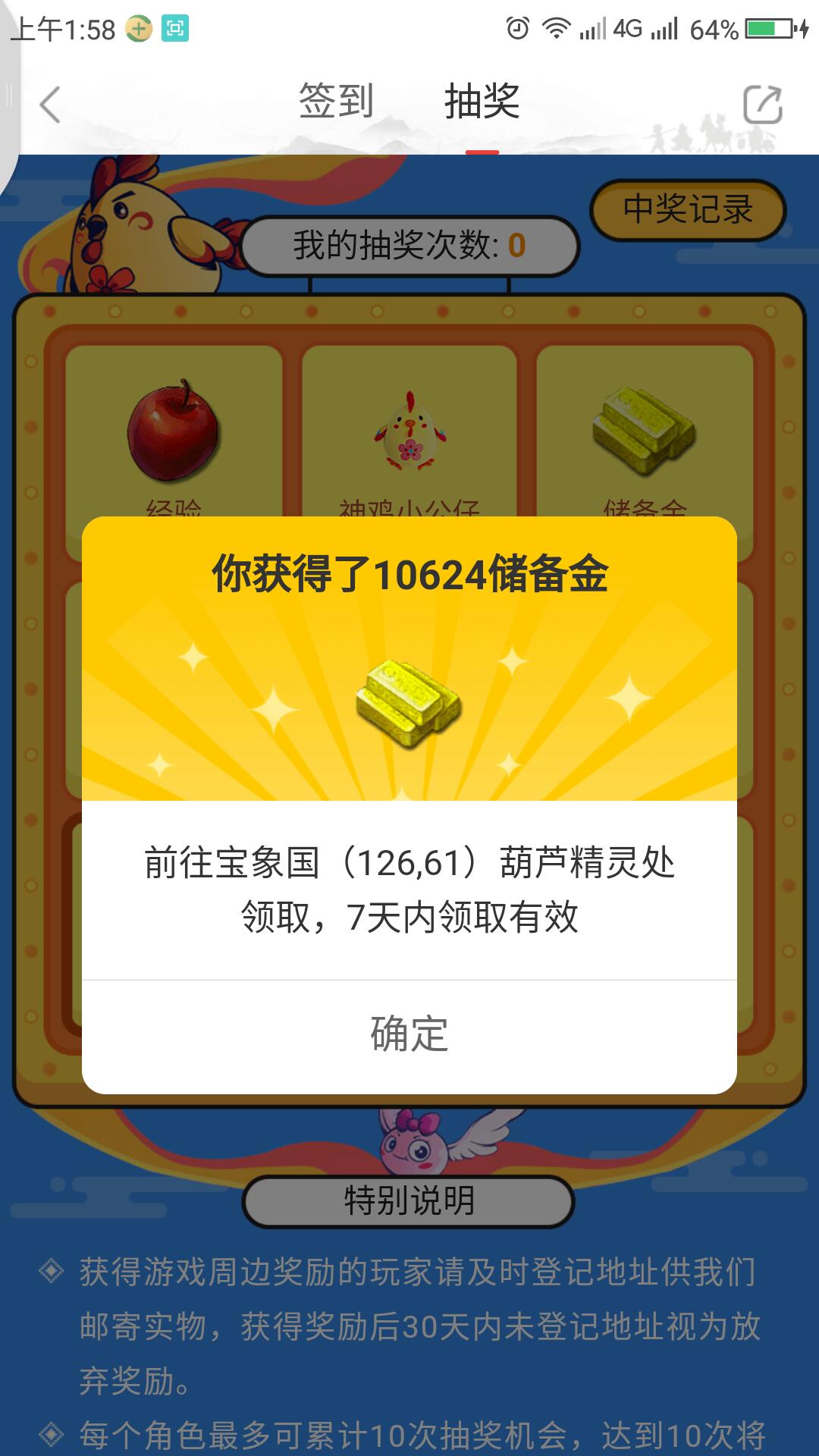The width and height of the screenshot is (819, 1456).
Task: View 中奖记录 prize history
Action: 688,210
